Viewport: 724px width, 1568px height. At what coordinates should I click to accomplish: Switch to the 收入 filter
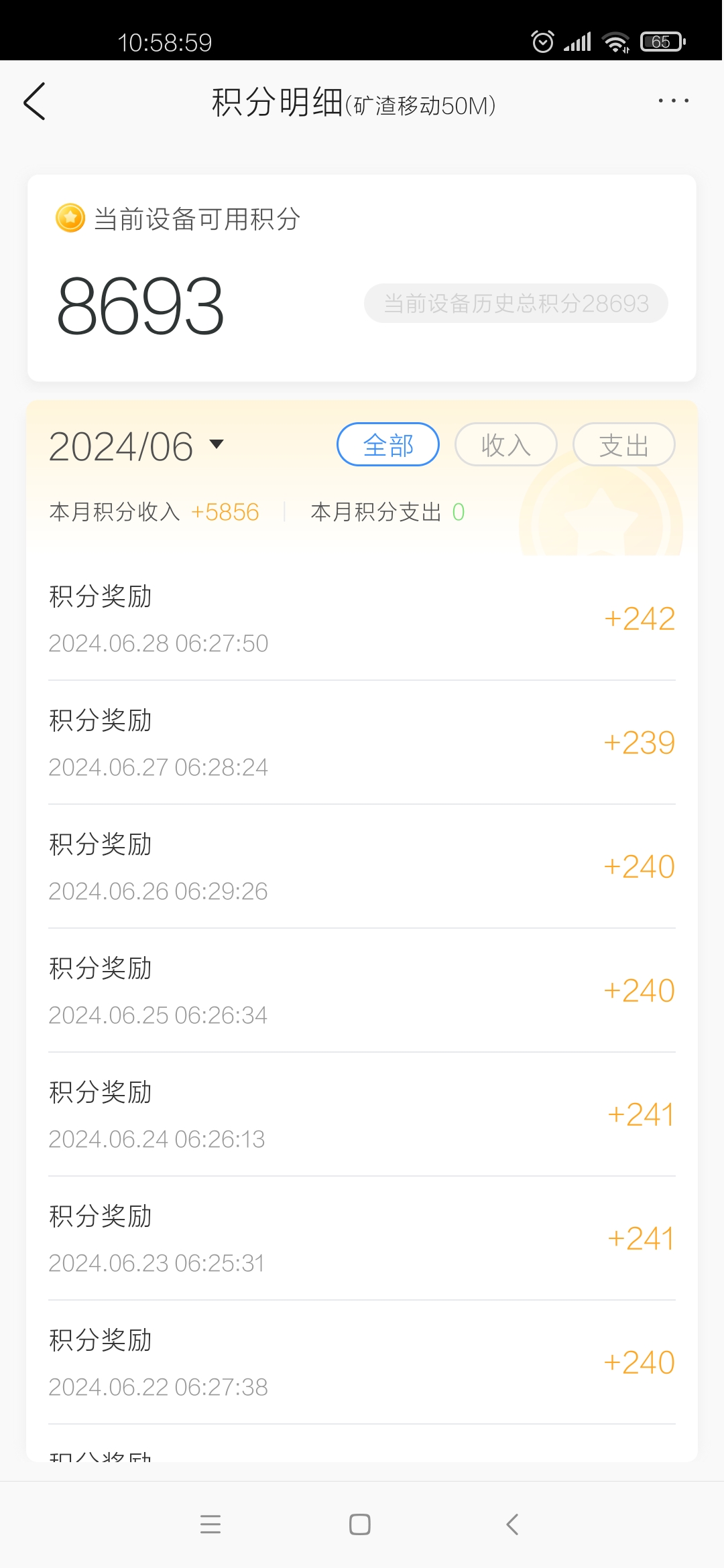click(x=506, y=444)
